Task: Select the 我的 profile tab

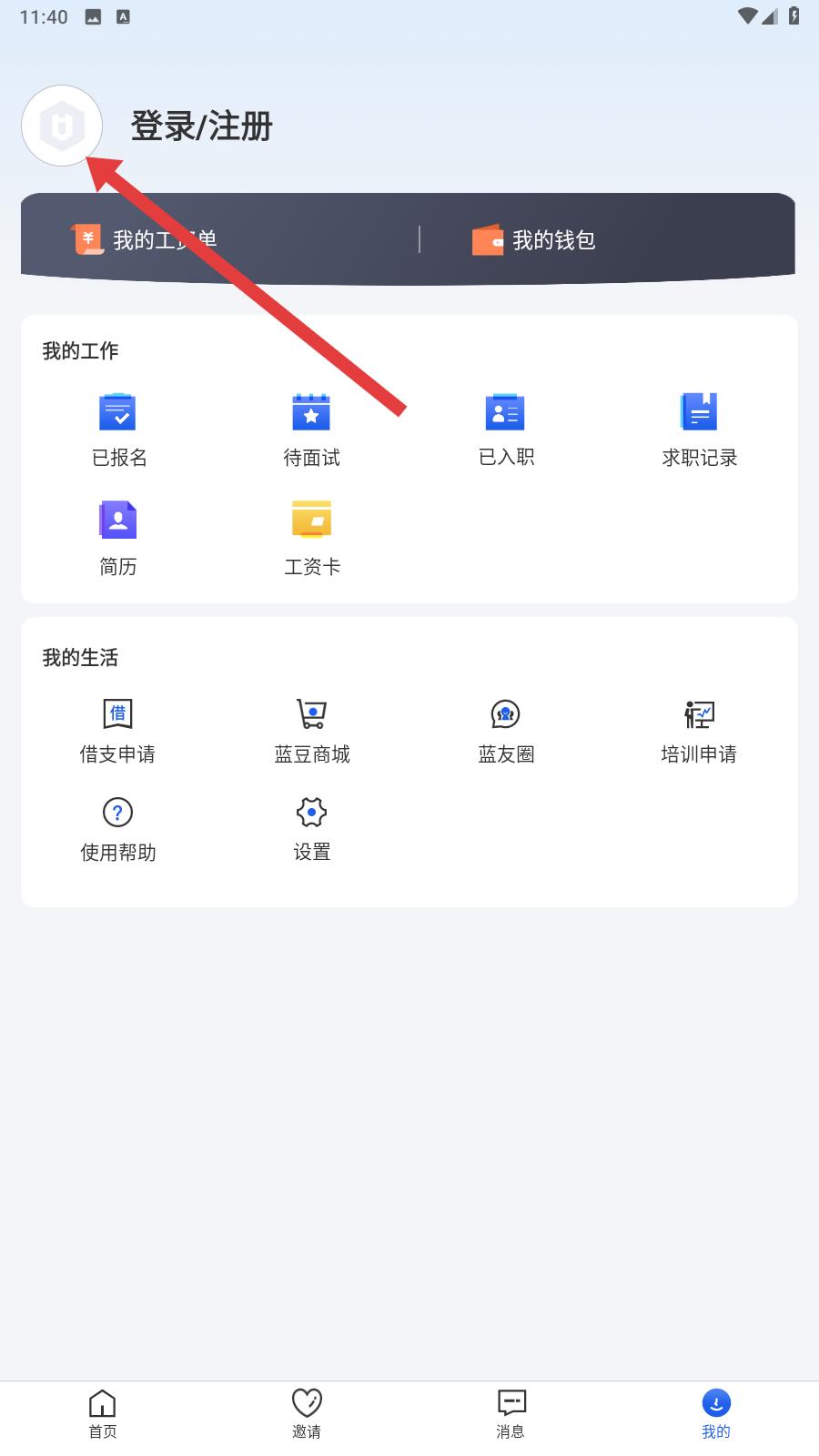Action: [x=716, y=1414]
